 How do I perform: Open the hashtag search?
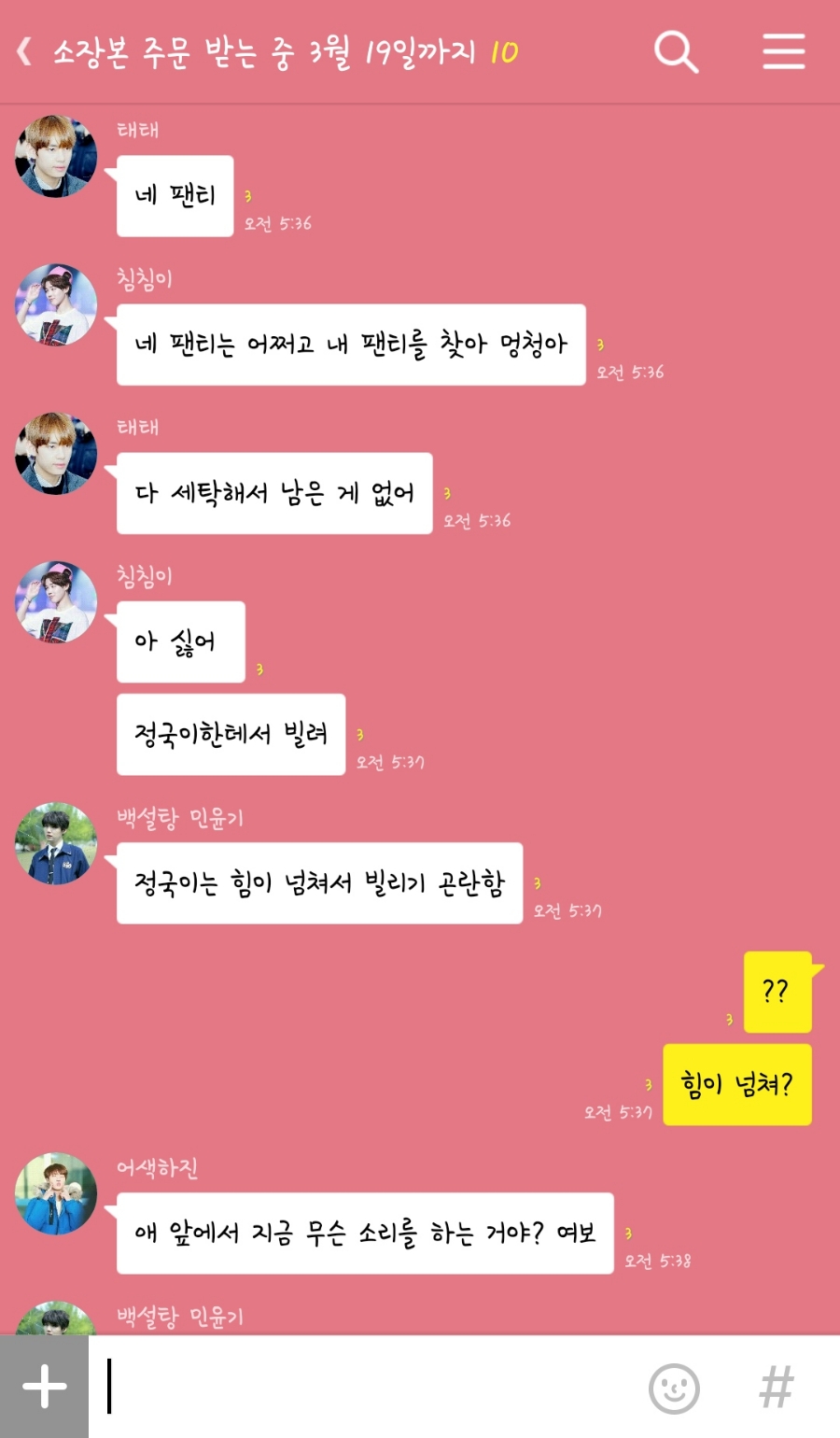coord(777,1388)
